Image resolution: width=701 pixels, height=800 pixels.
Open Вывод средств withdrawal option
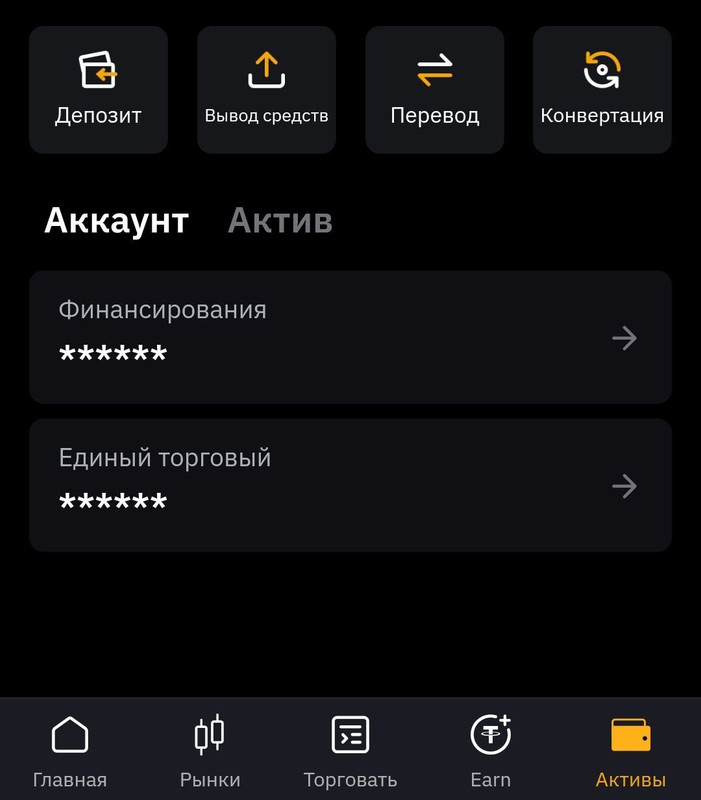266,89
